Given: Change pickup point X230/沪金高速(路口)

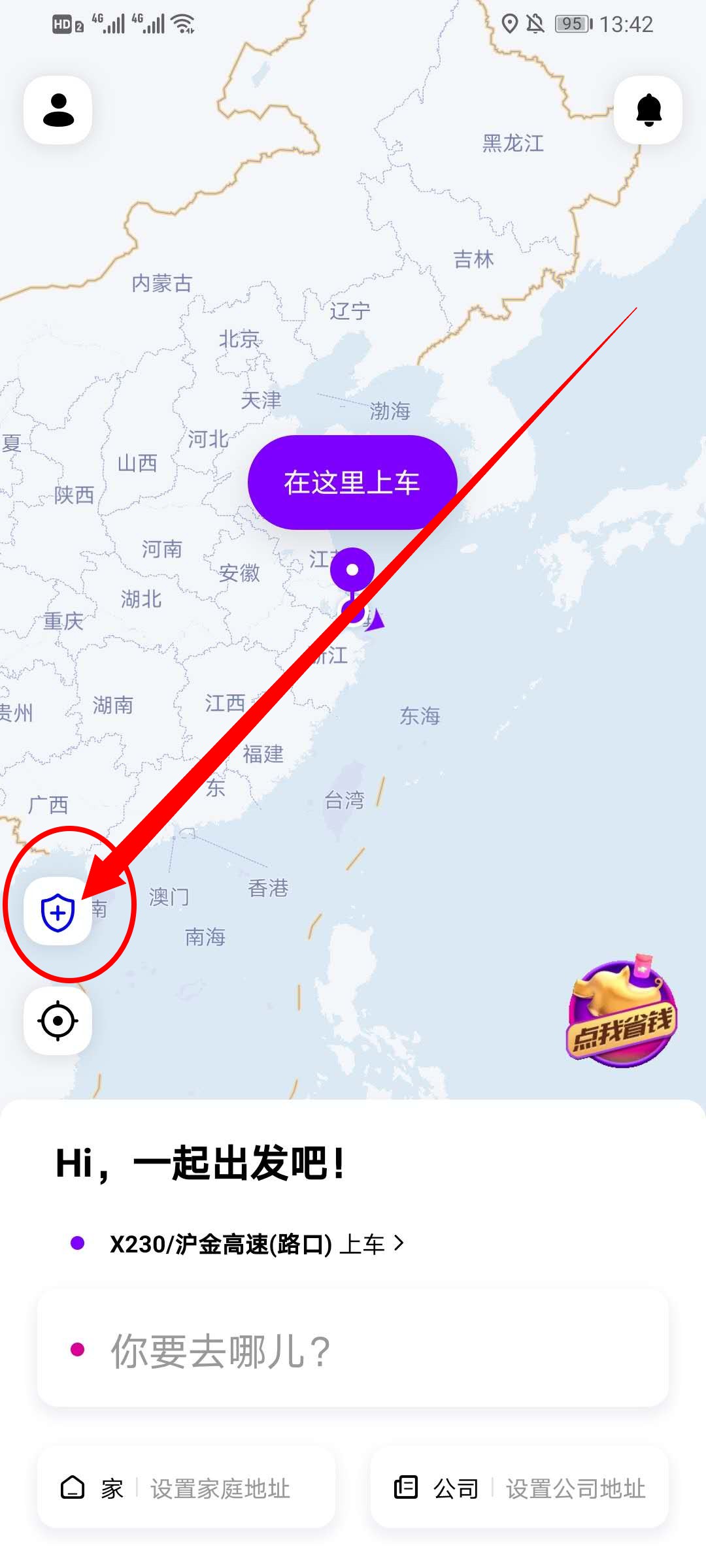Looking at the screenshot, I should click(255, 1244).
